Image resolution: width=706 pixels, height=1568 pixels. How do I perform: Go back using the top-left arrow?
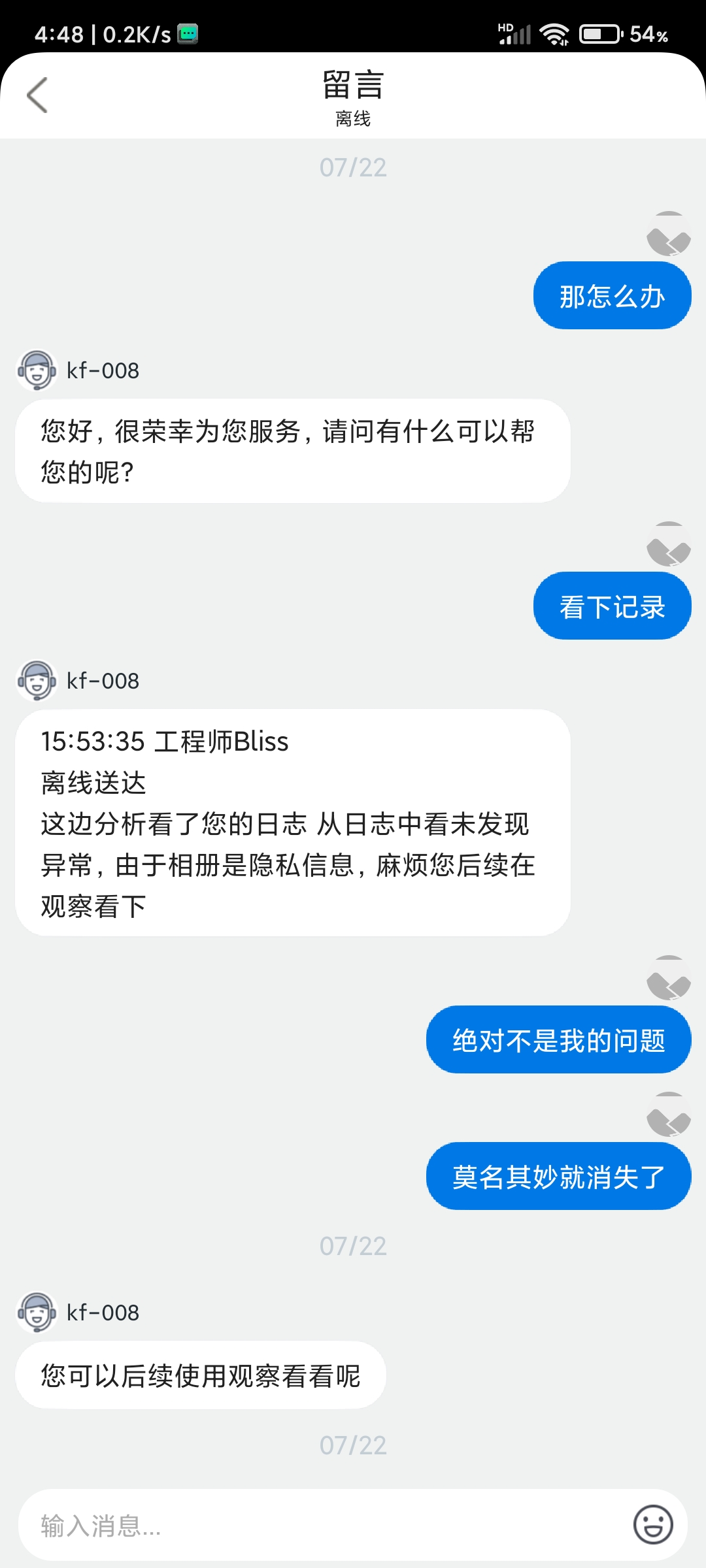point(37,95)
